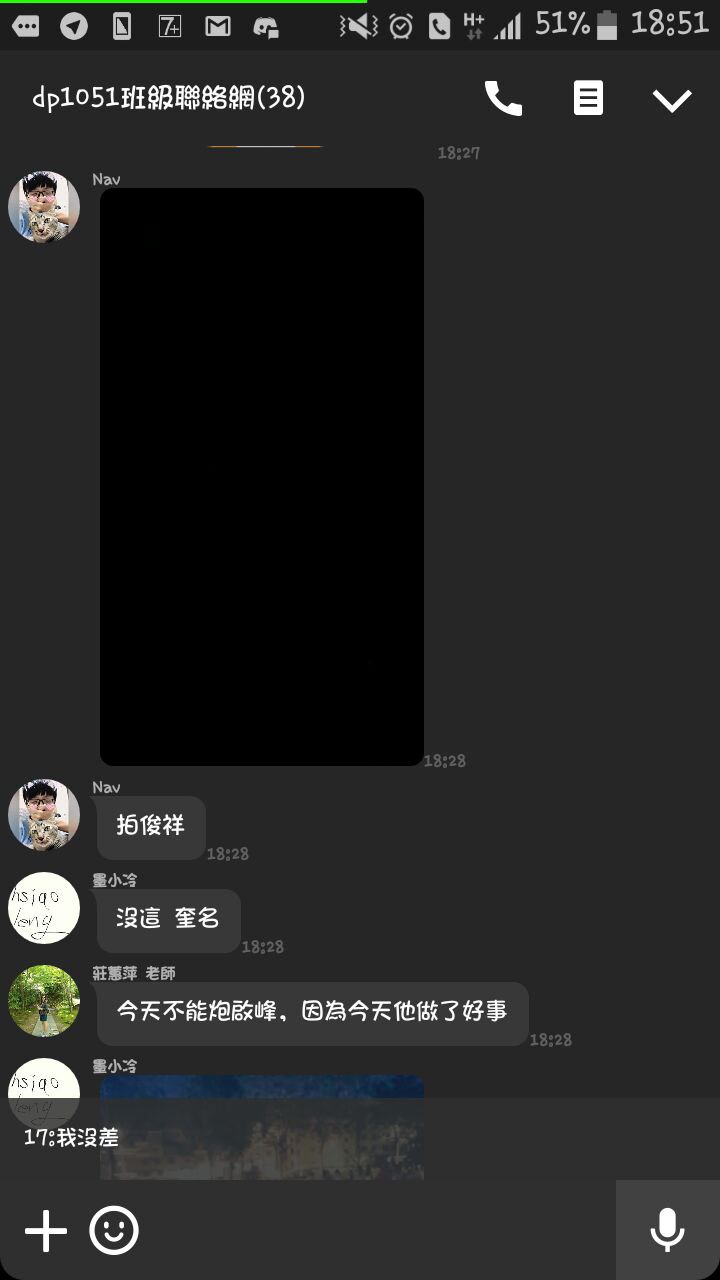Screen dimensions: 720x1280
Task: Tap the message input field
Action: point(380,1231)
